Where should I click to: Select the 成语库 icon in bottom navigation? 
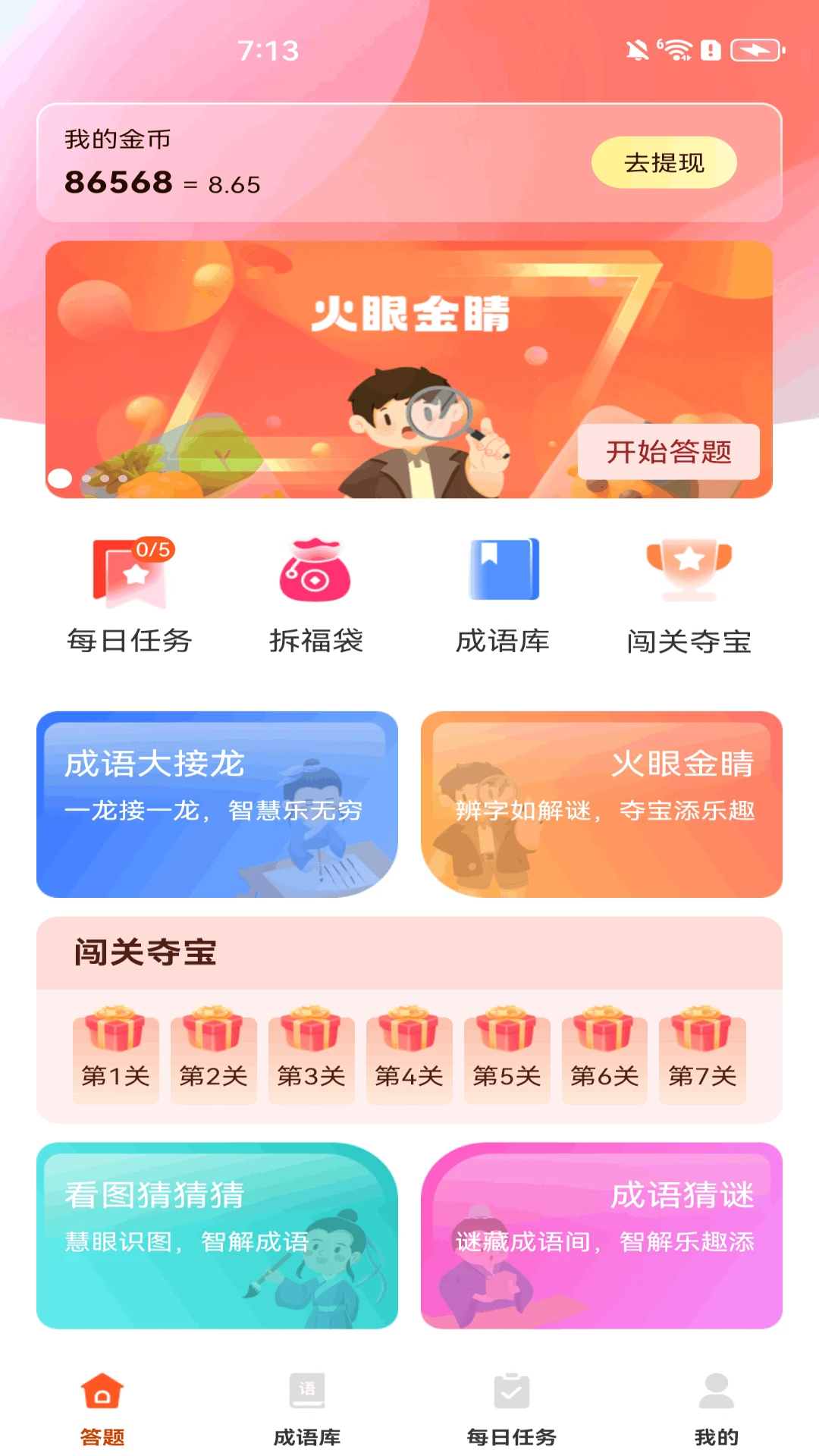click(308, 1394)
